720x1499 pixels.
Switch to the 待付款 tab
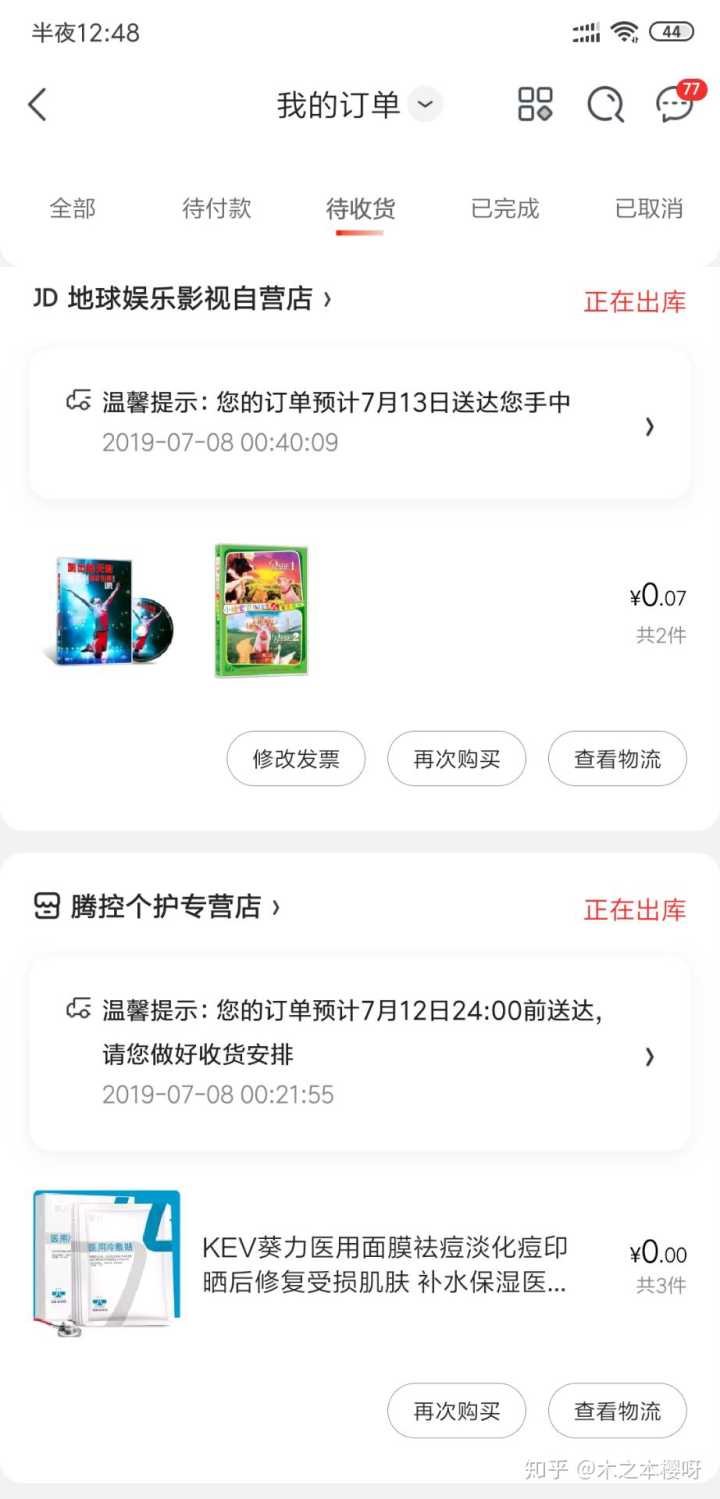click(x=216, y=209)
